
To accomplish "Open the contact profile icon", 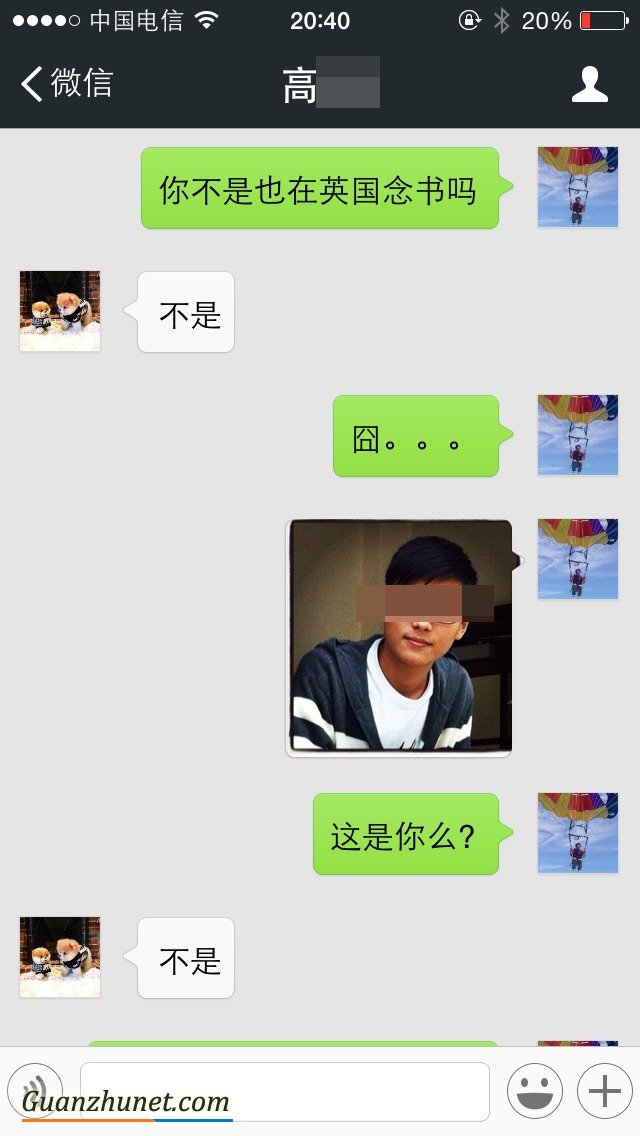I will pos(589,85).
